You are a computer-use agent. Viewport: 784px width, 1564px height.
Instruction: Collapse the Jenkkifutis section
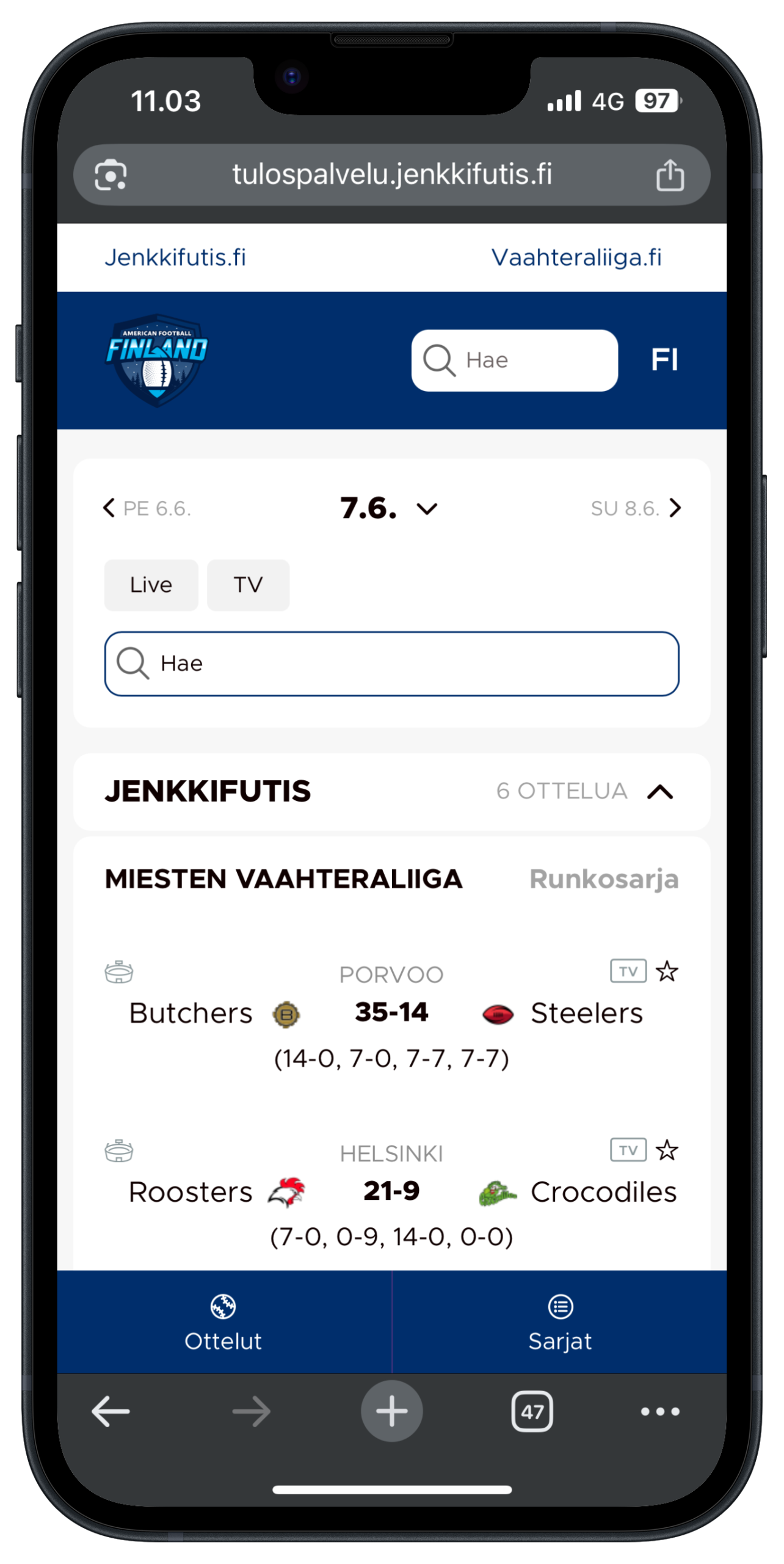[x=660, y=792]
